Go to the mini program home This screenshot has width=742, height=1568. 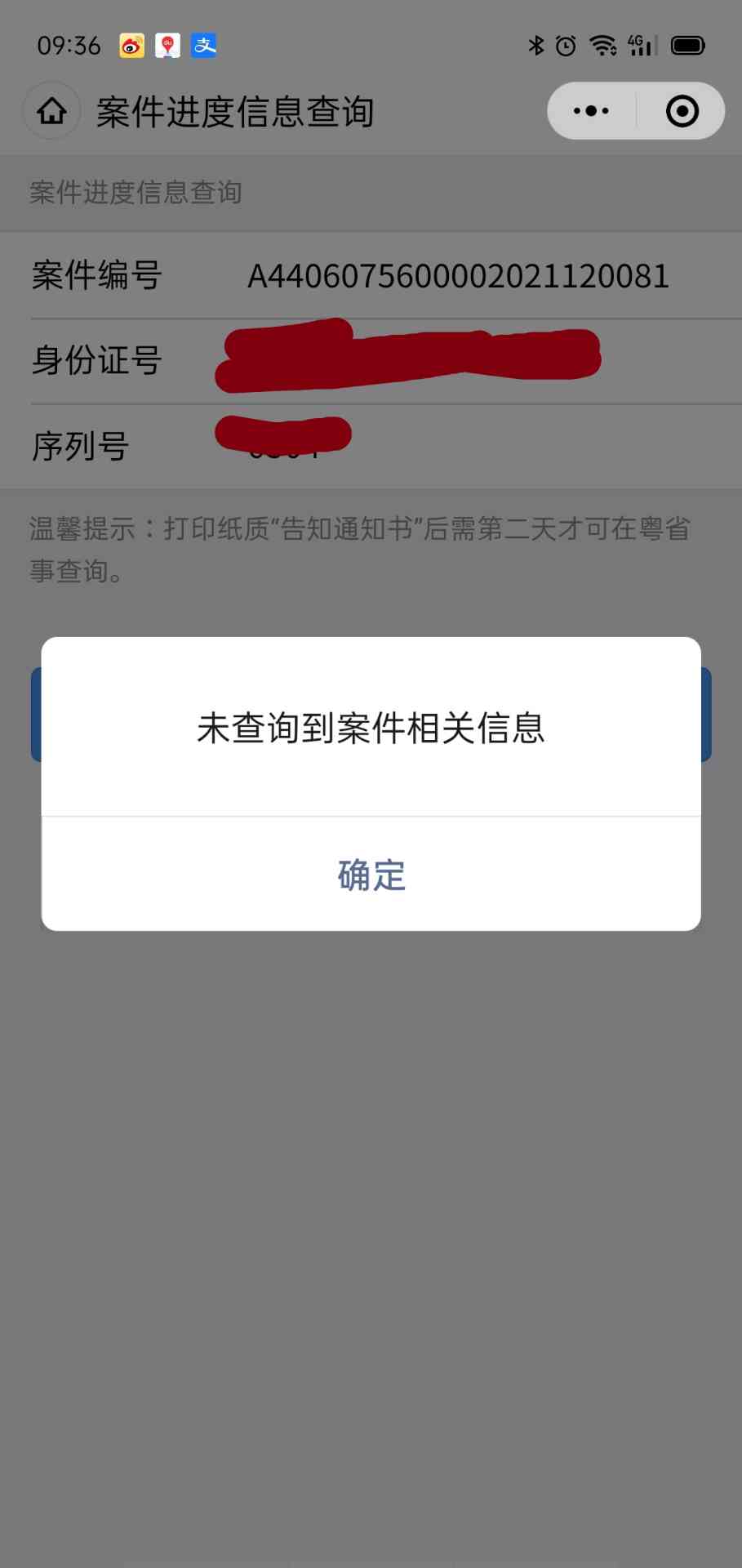tap(52, 111)
